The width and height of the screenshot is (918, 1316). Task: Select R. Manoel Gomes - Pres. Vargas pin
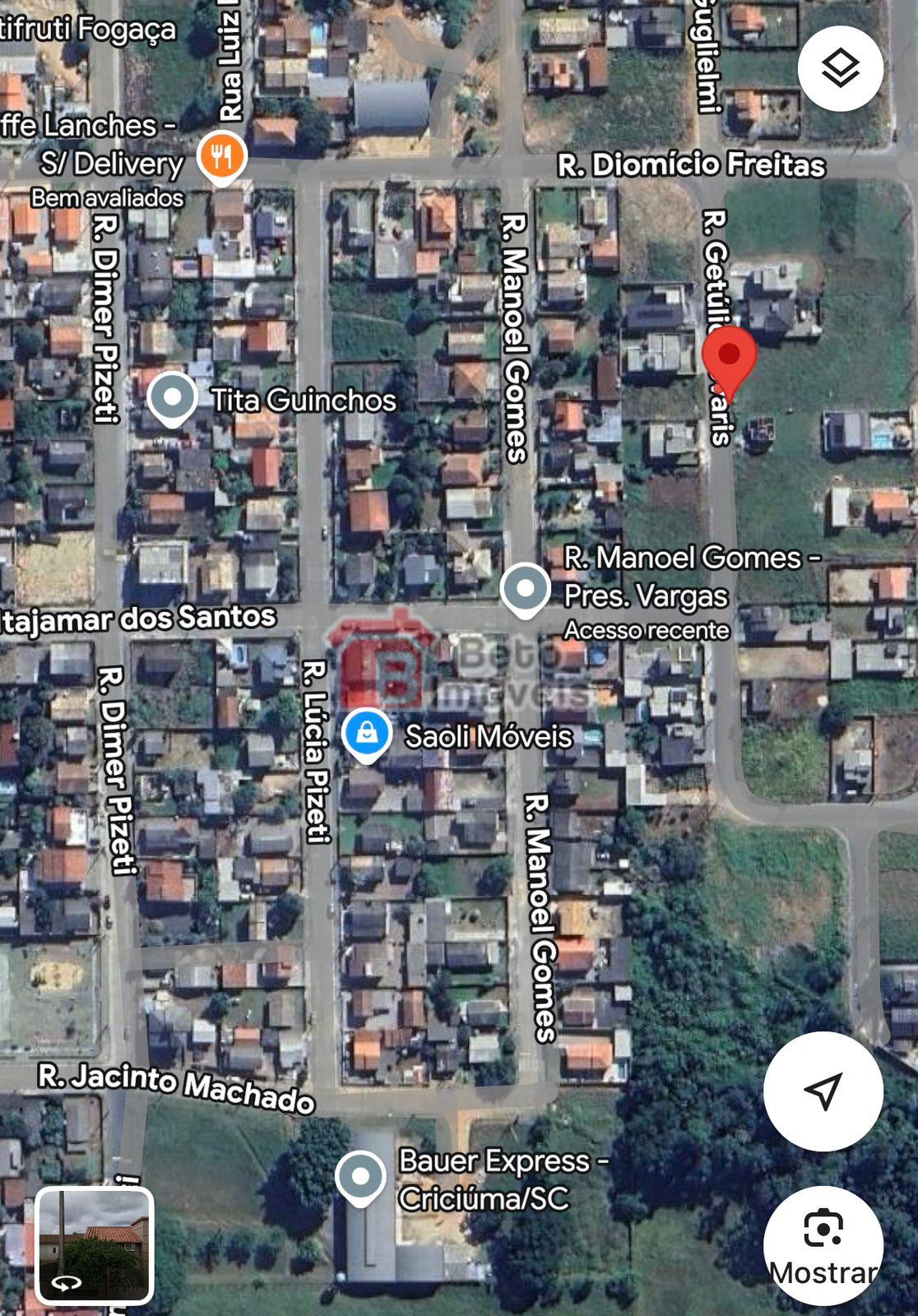[x=526, y=589]
